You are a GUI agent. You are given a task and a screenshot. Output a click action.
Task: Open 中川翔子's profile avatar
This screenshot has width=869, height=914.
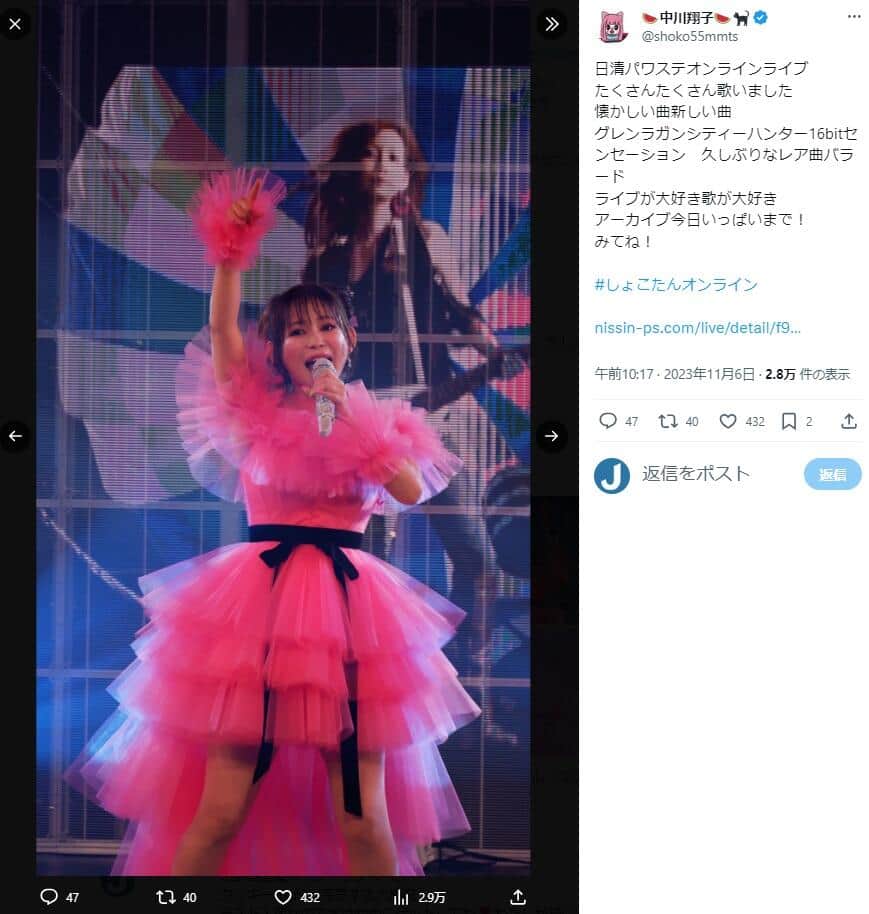coord(612,27)
